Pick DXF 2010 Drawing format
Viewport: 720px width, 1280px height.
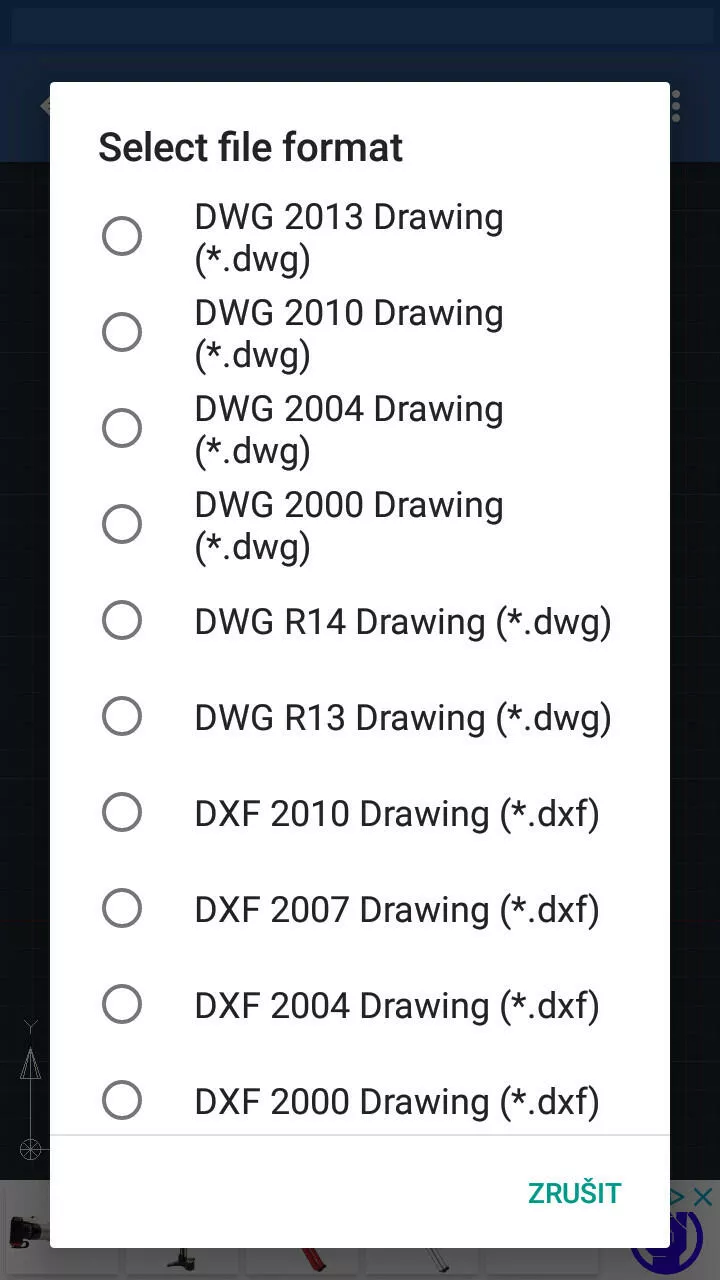point(360,813)
